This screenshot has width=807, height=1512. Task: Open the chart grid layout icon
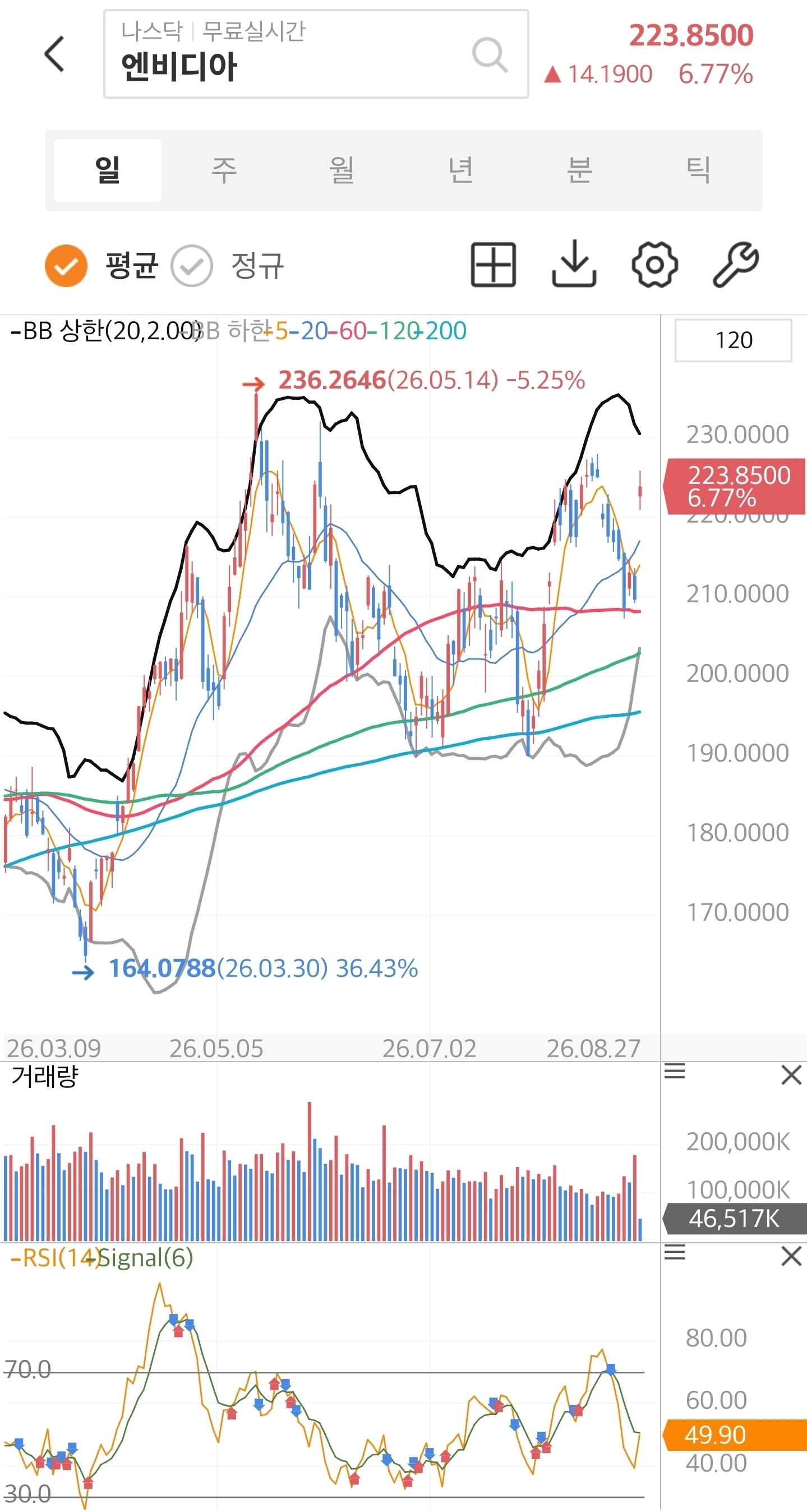click(494, 265)
